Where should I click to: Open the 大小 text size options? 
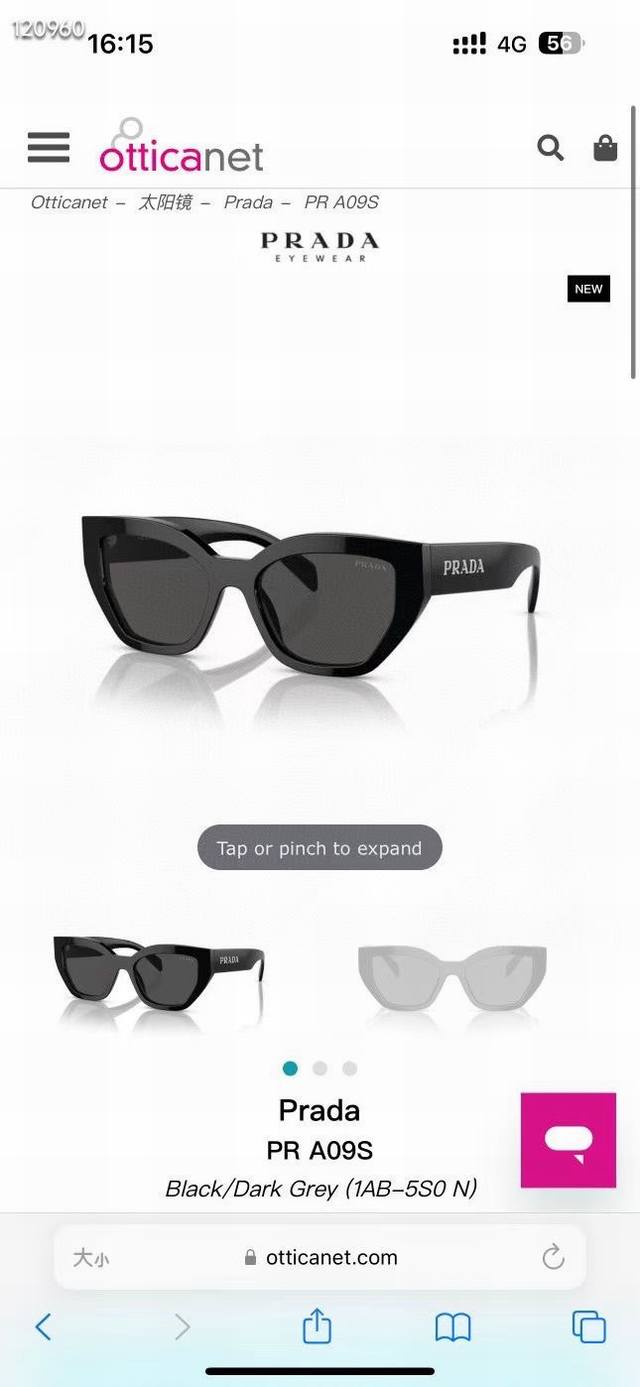(90, 1257)
